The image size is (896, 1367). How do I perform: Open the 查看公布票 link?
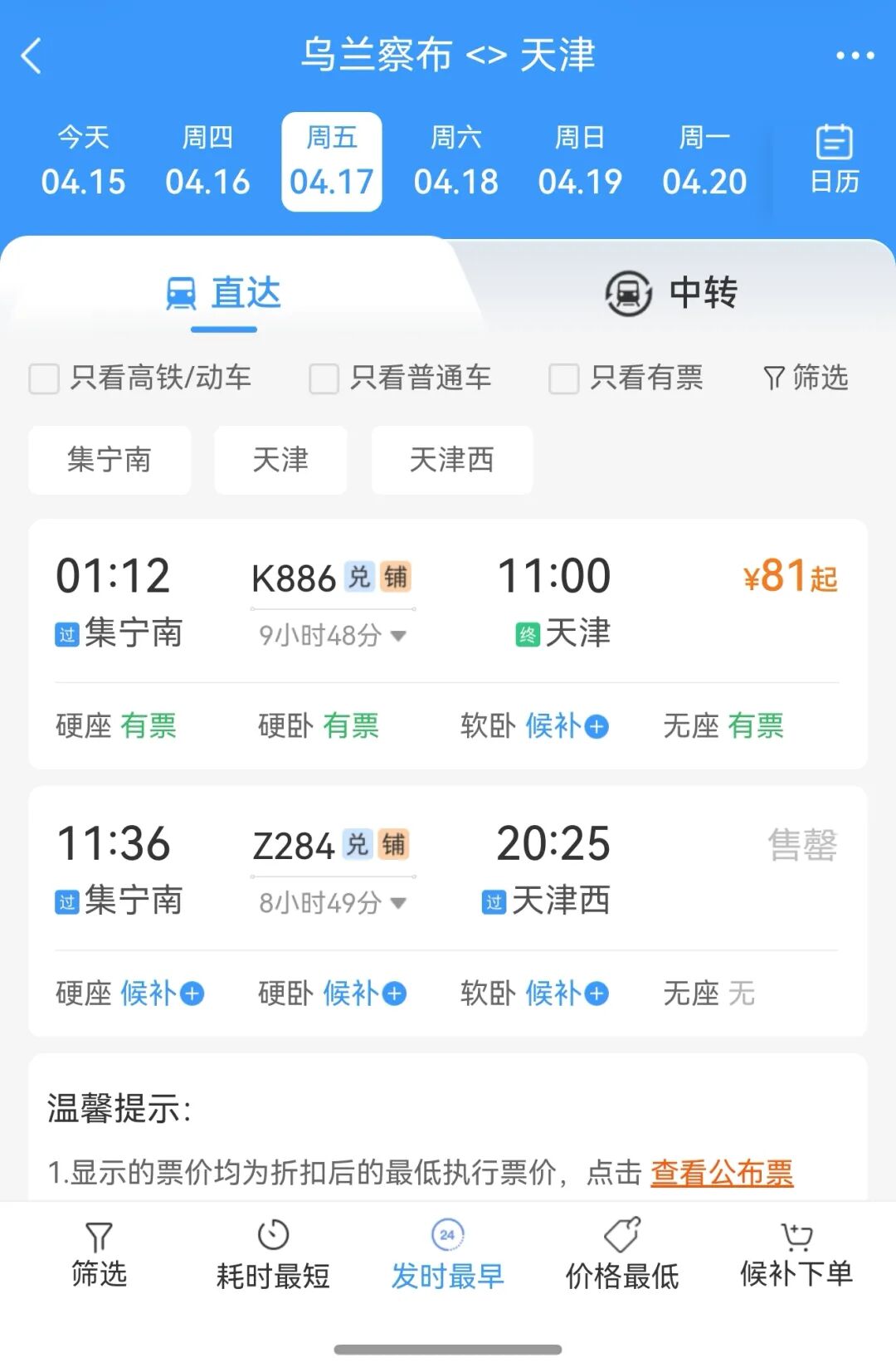click(x=722, y=1173)
